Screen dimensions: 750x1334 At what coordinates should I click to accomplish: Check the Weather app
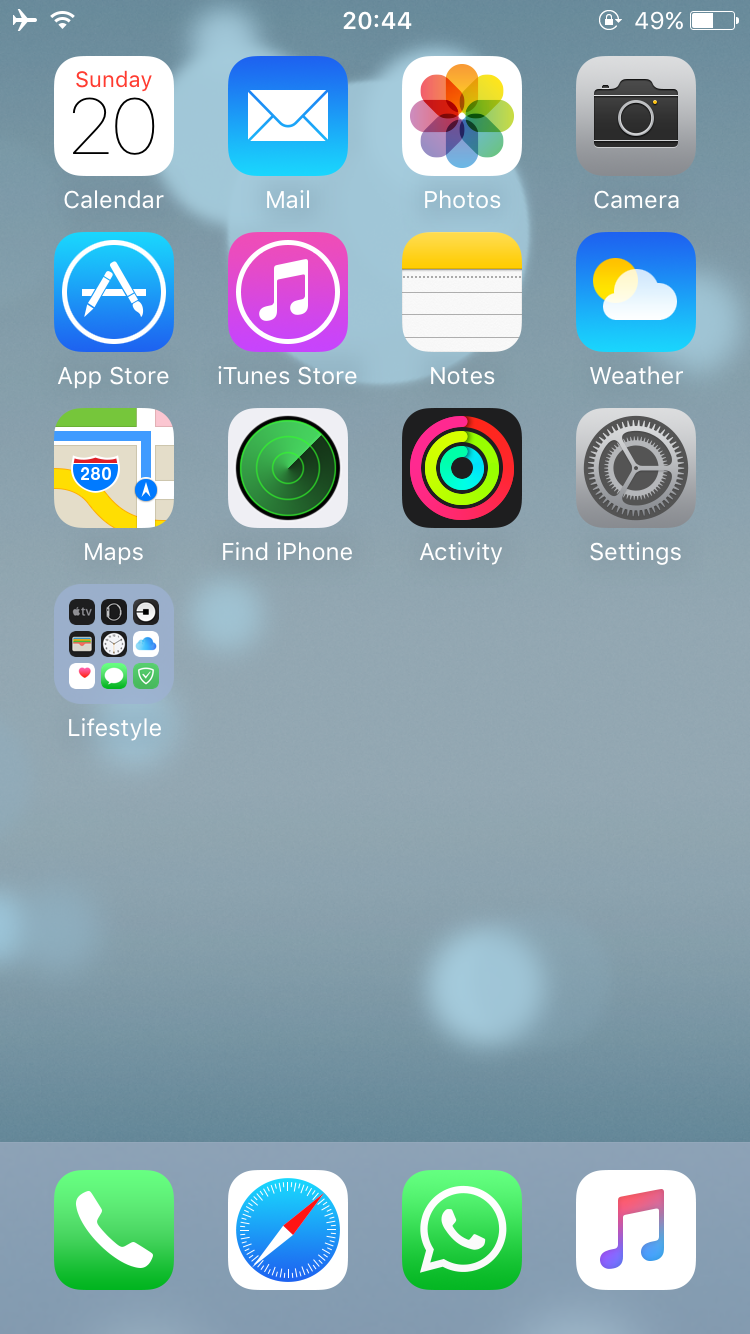click(636, 292)
